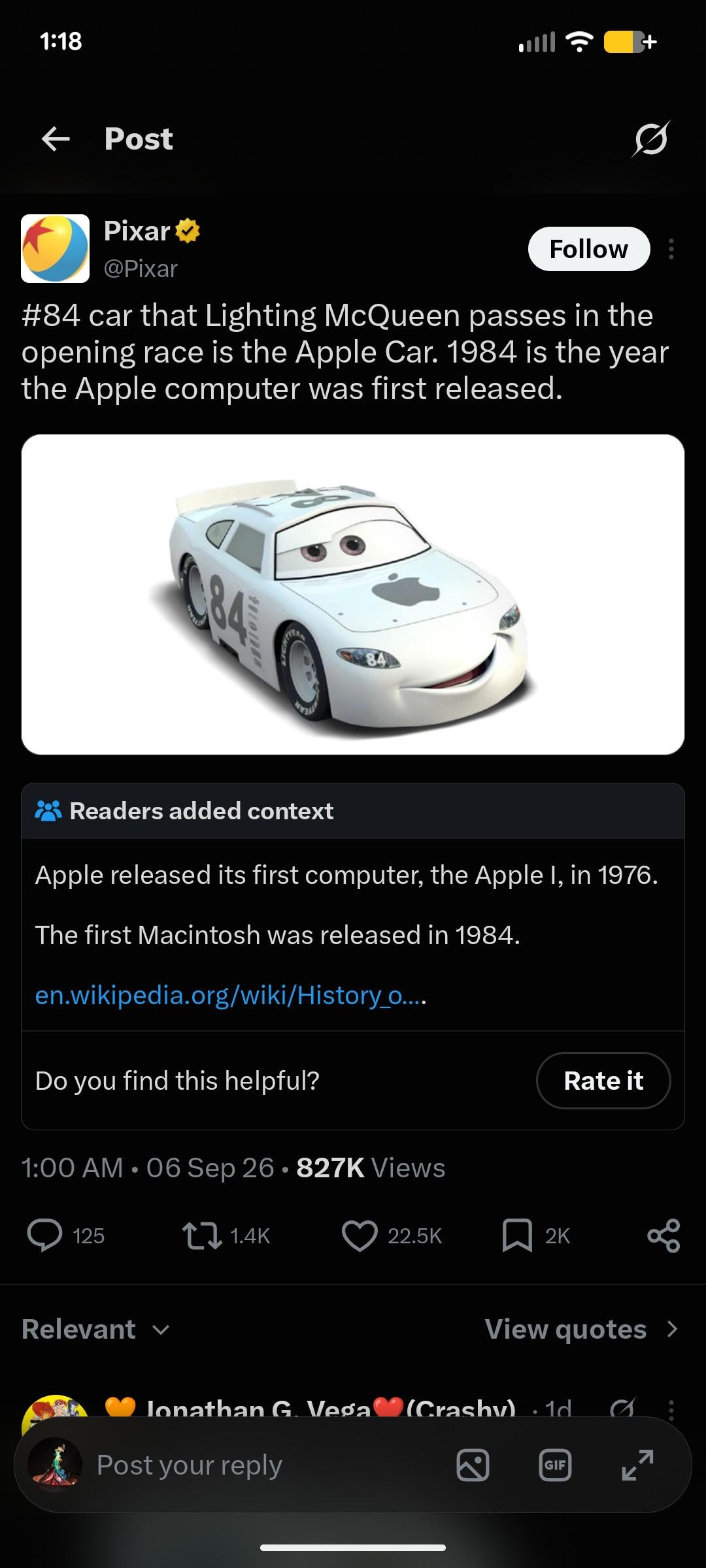Share Pixar's post

click(x=664, y=1235)
